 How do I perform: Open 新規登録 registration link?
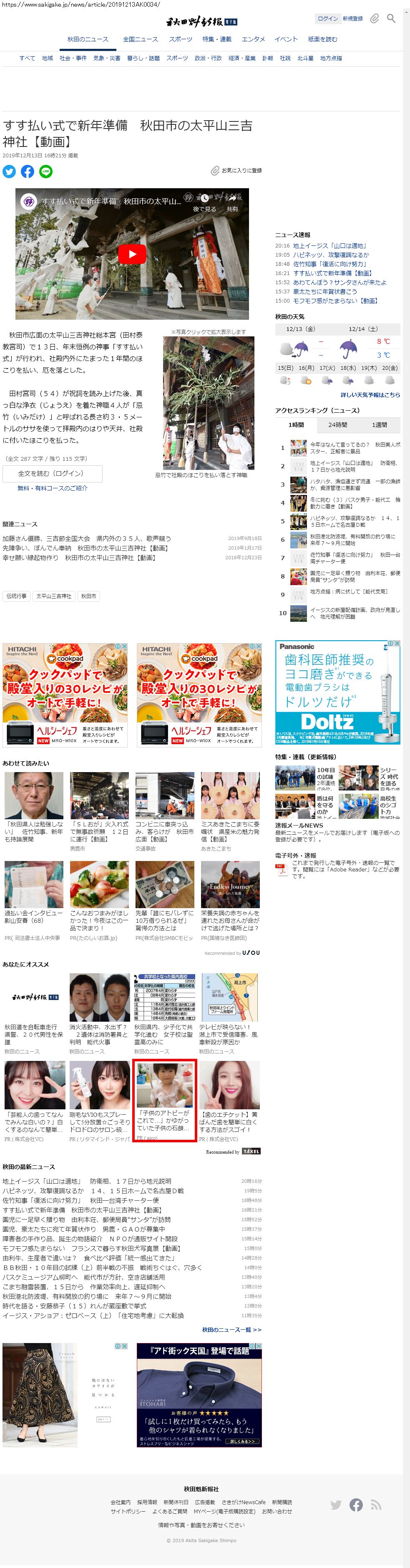(x=353, y=19)
